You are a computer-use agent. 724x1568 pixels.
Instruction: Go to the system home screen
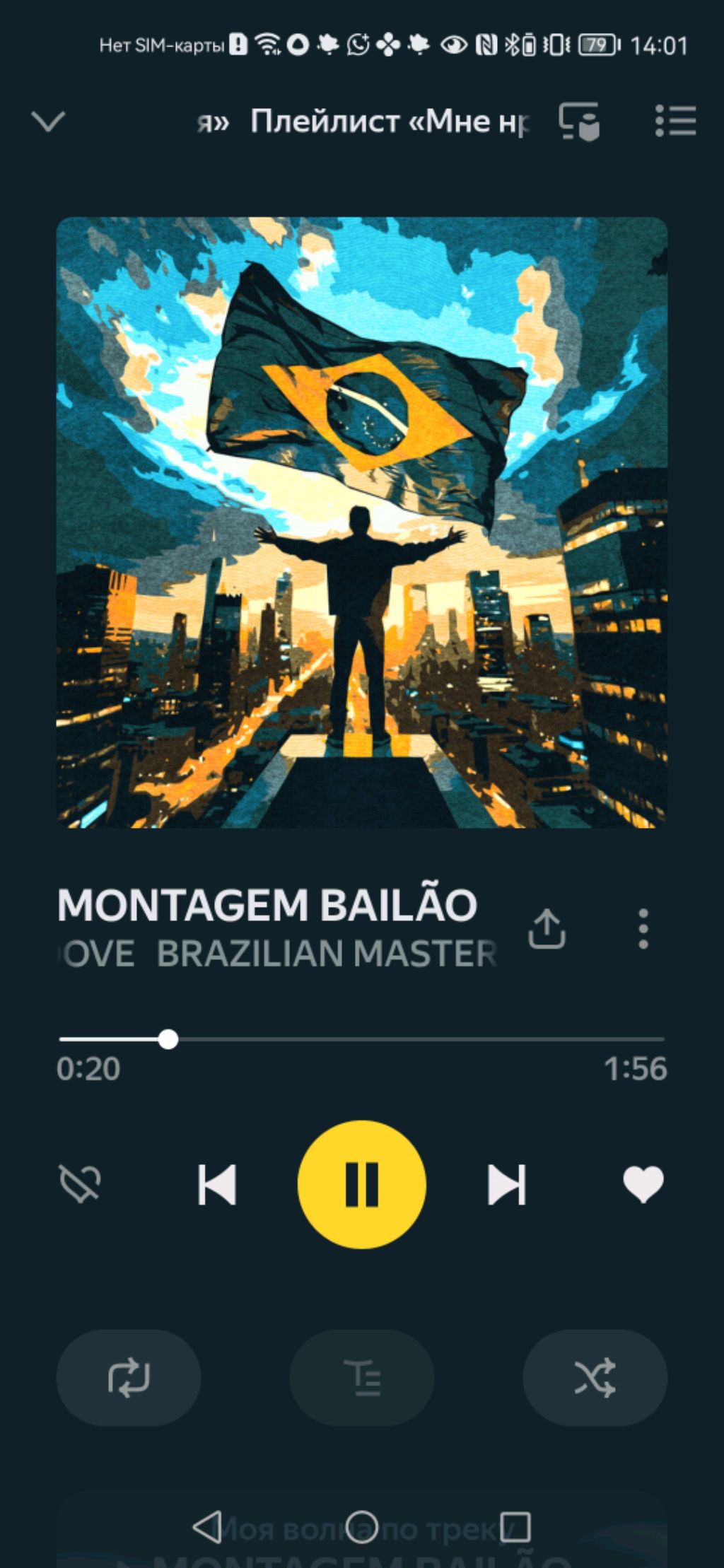(361, 1527)
